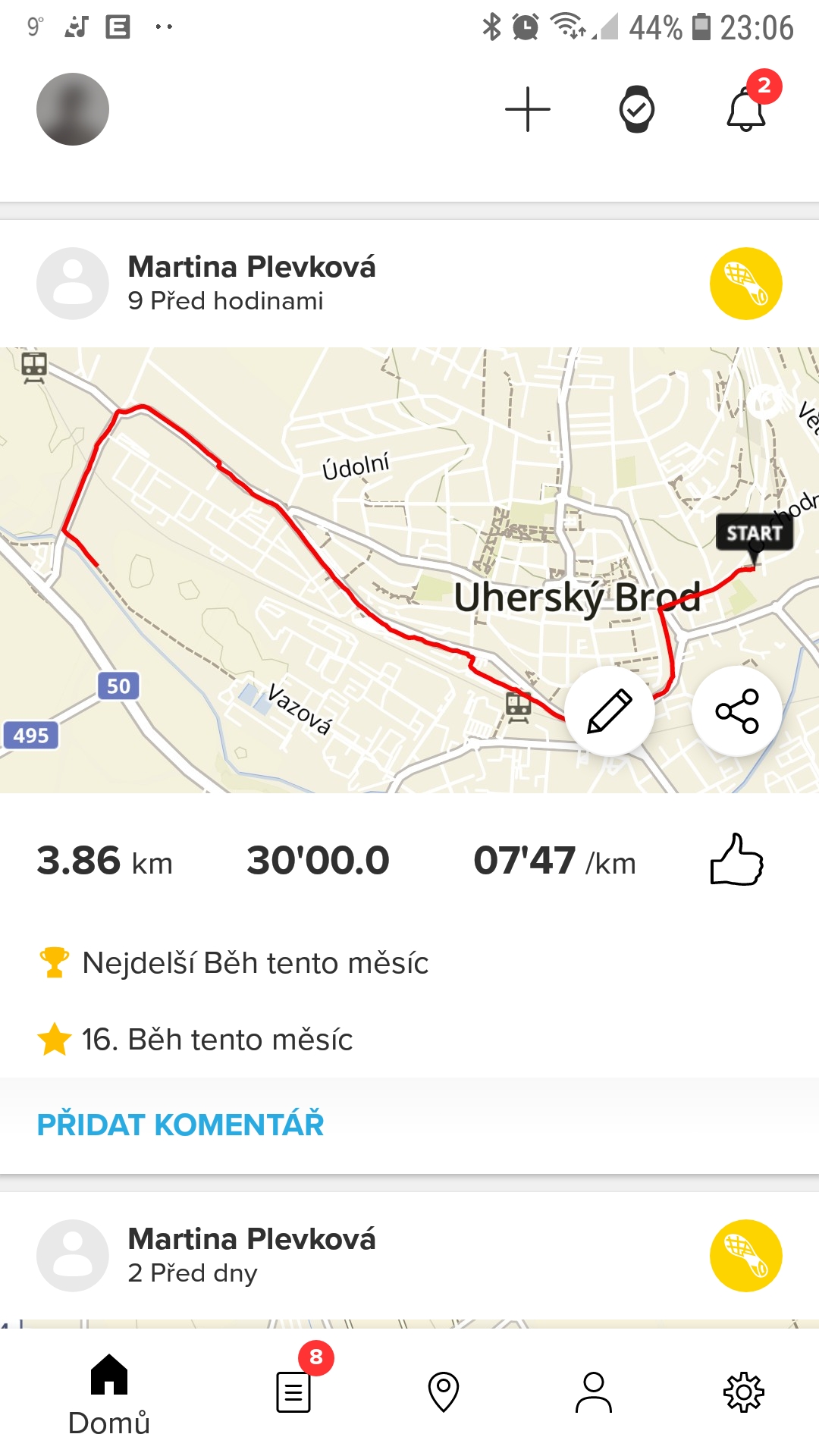
Task: Add a new activity with the plus icon
Action: (528, 109)
